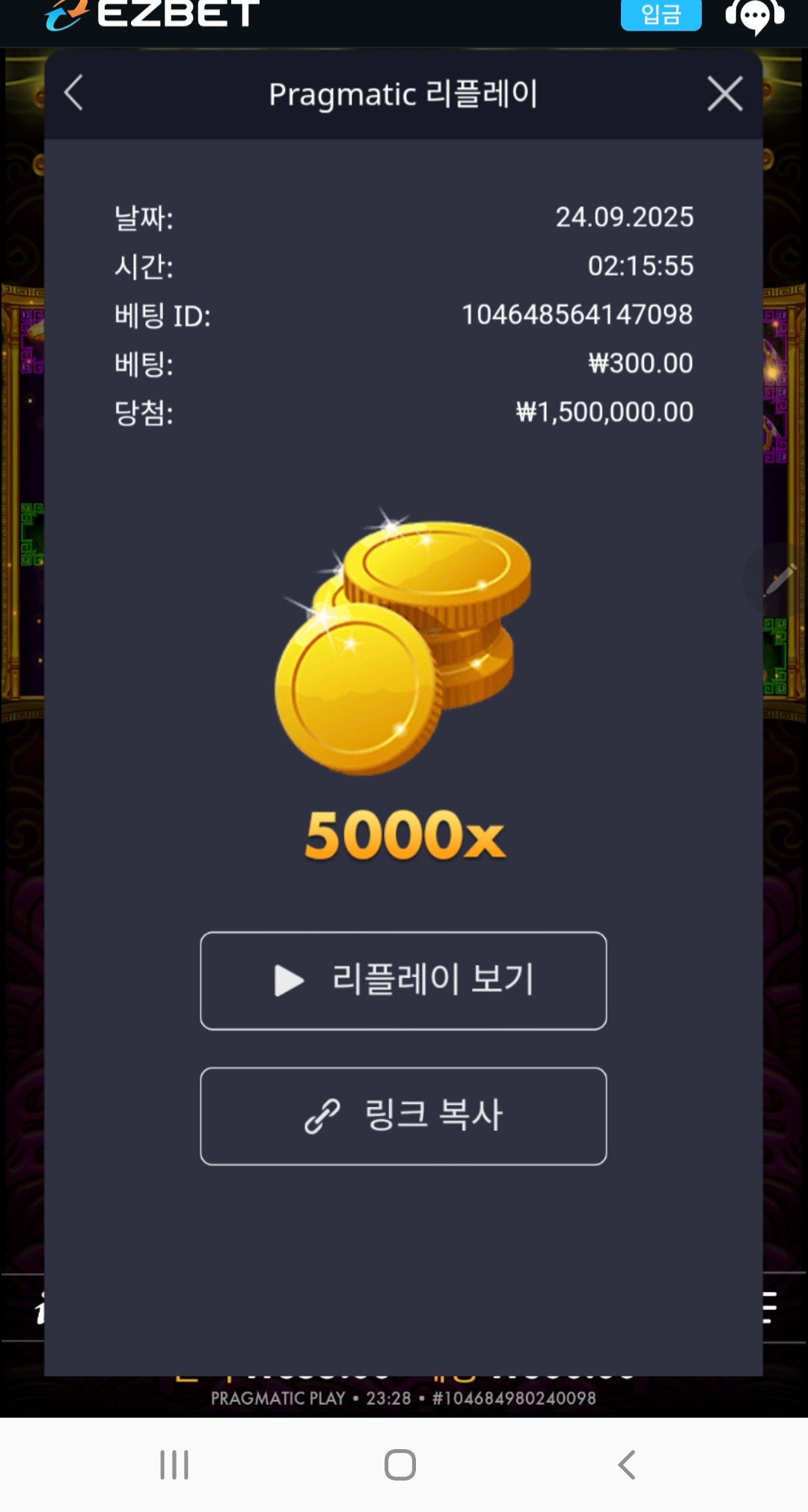
Task: Open the system recent apps view
Action: [x=174, y=1465]
